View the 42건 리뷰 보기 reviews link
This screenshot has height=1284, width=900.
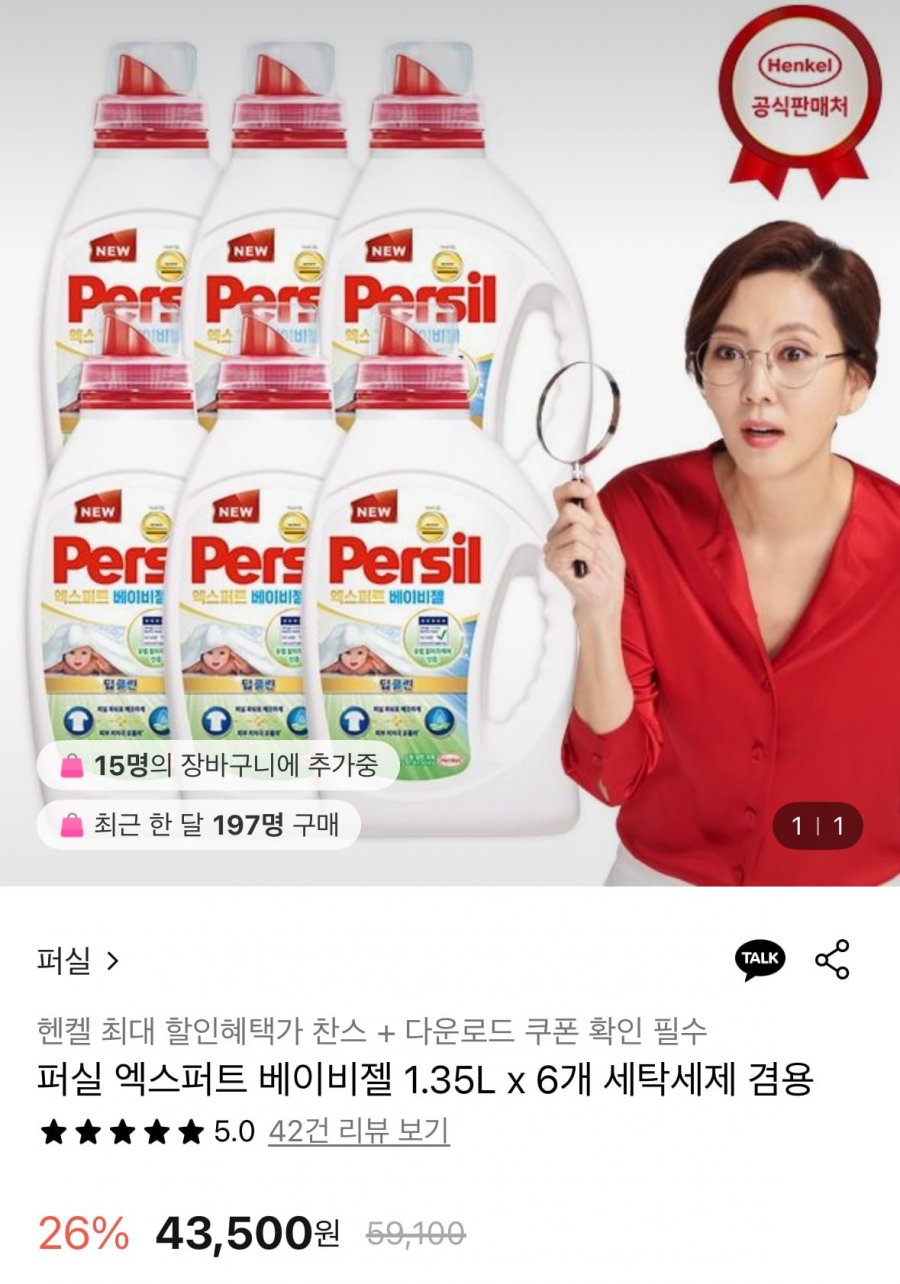click(x=358, y=1131)
